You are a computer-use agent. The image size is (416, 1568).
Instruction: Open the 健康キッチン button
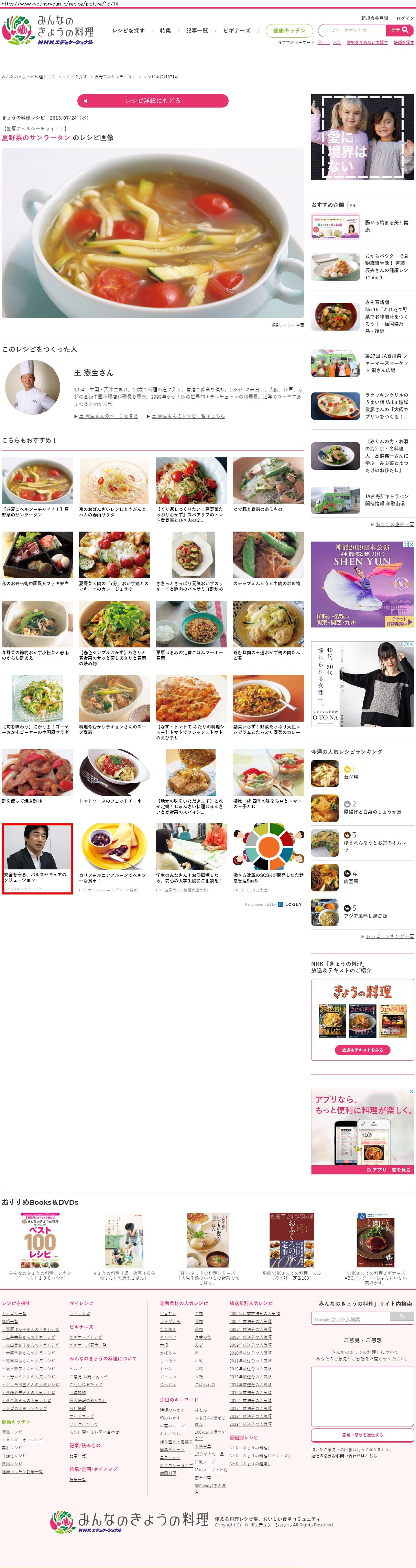tap(289, 31)
